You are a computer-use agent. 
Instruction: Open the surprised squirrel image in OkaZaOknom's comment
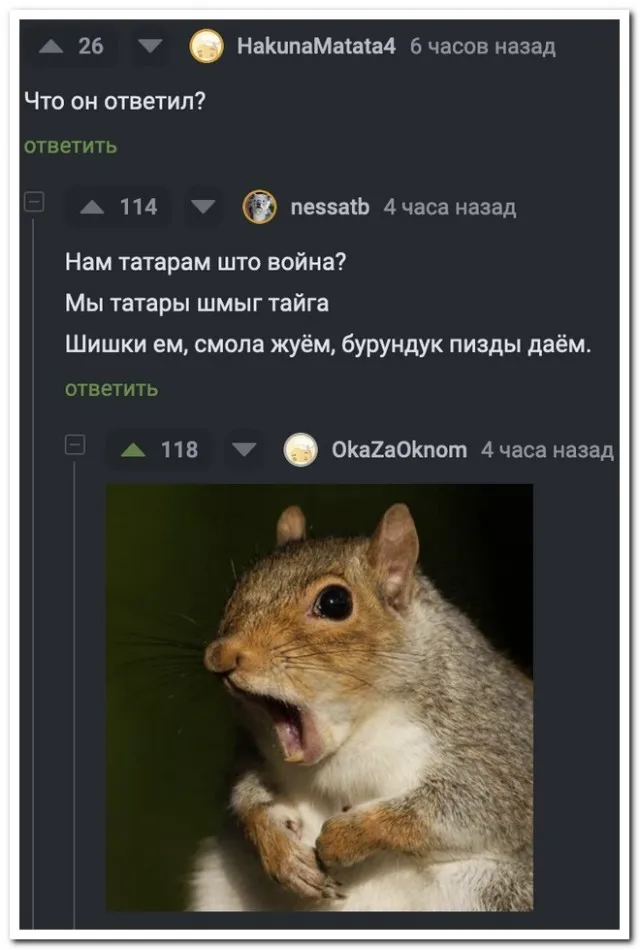coord(319,697)
